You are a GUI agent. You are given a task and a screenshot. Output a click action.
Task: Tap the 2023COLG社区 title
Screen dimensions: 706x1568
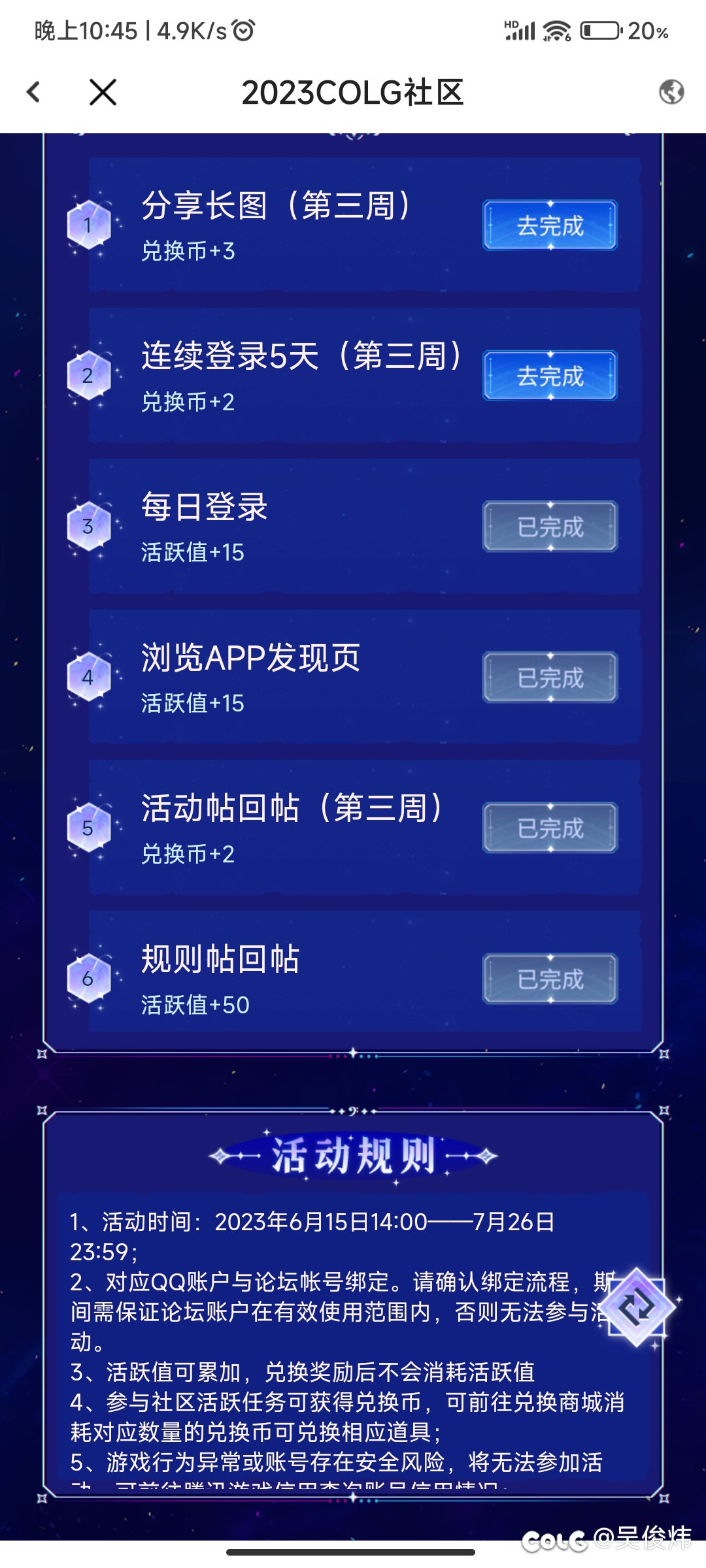coord(353,93)
